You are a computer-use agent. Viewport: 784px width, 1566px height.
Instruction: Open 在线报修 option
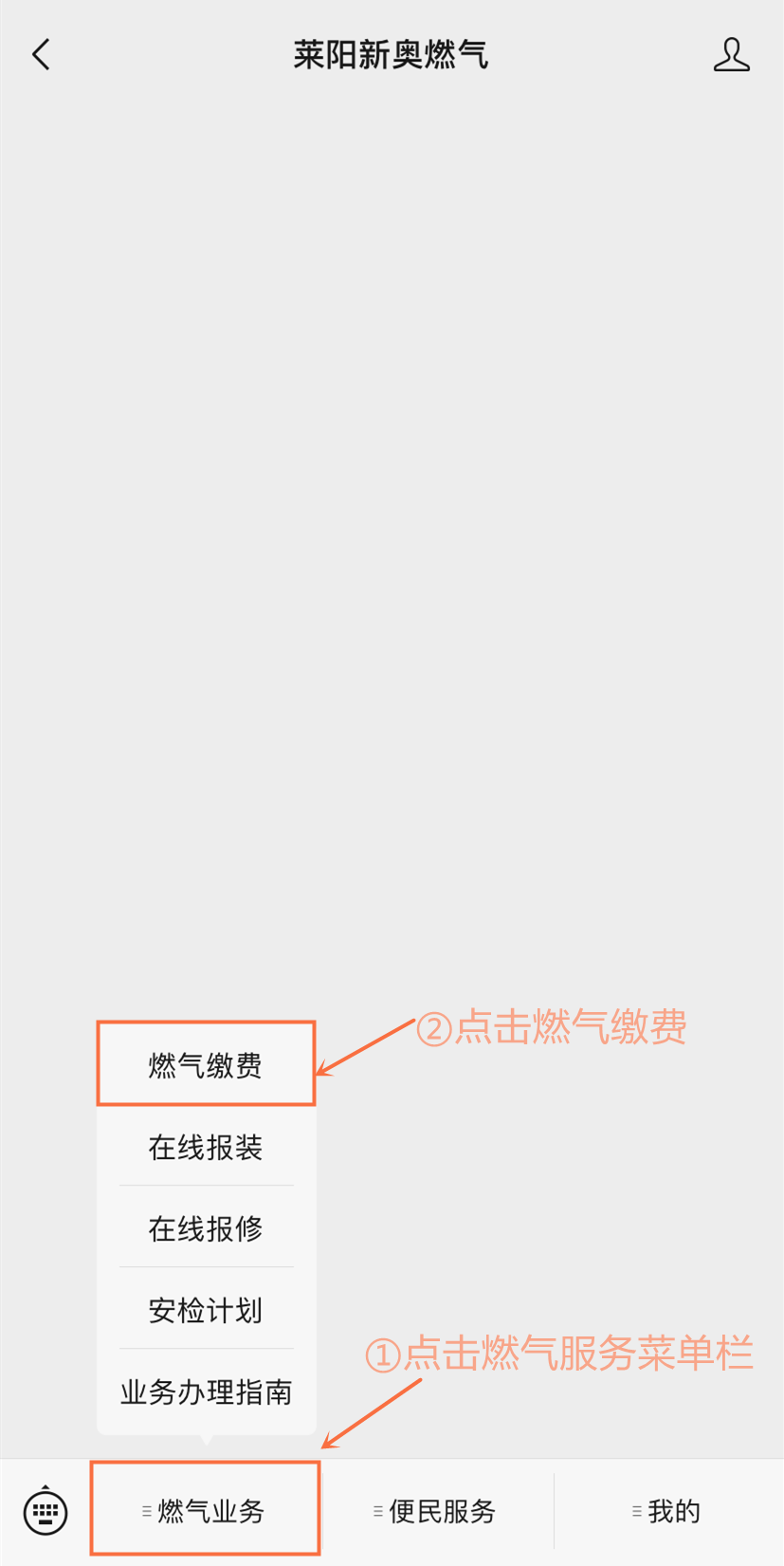pos(206,1228)
